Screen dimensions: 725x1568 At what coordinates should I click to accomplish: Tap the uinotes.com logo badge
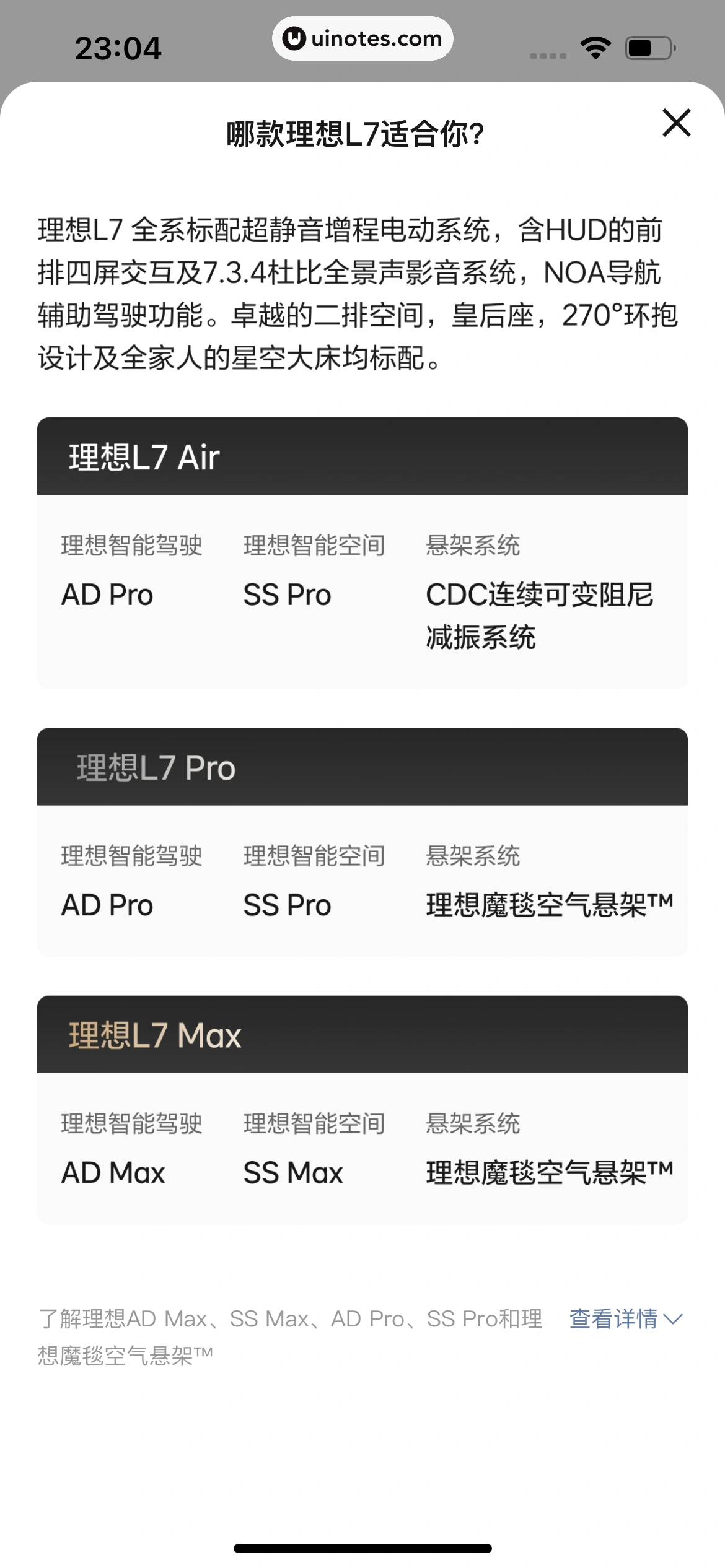(362, 38)
